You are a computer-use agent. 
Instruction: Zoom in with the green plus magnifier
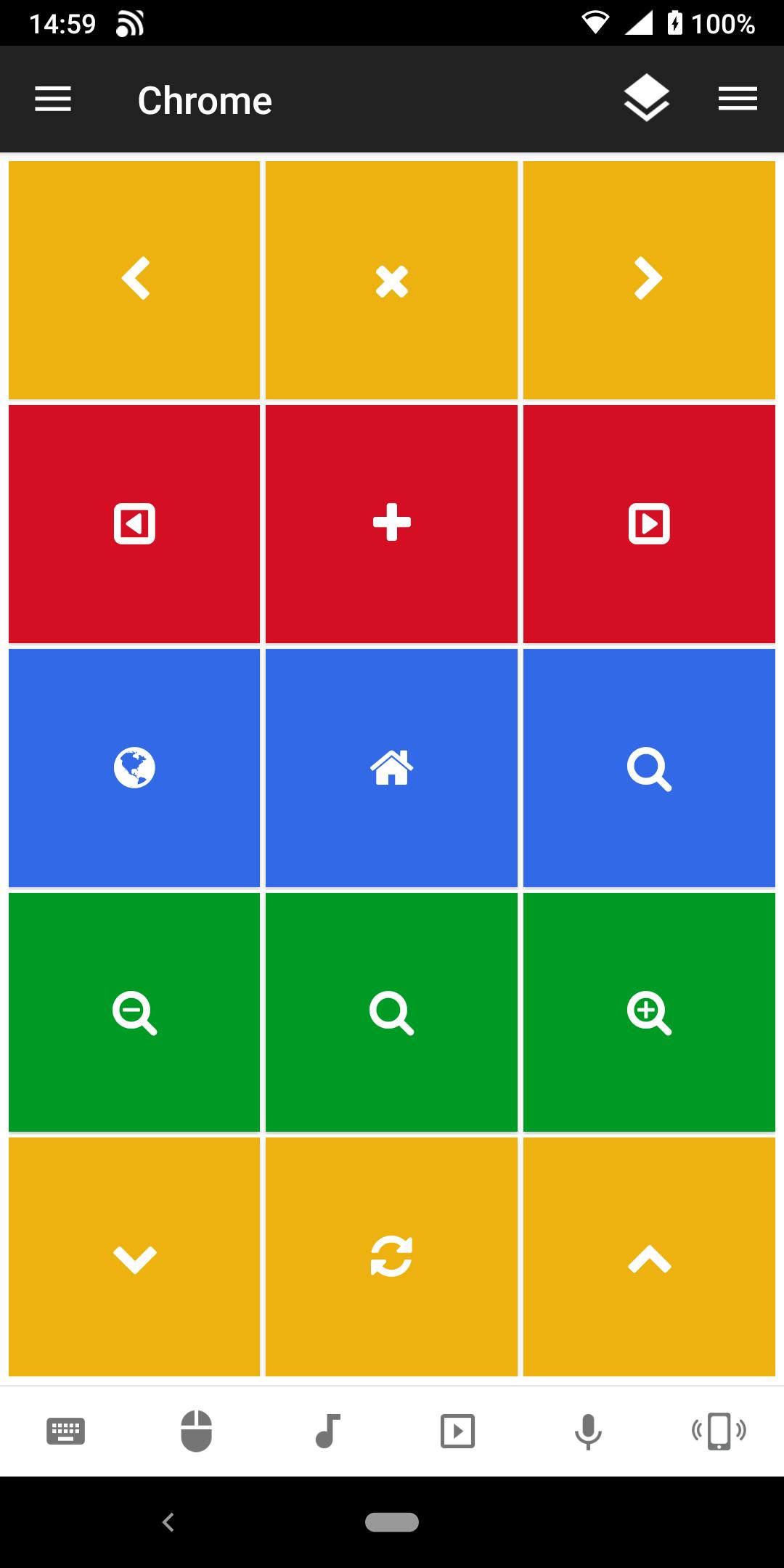click(x=649, y=1012)
